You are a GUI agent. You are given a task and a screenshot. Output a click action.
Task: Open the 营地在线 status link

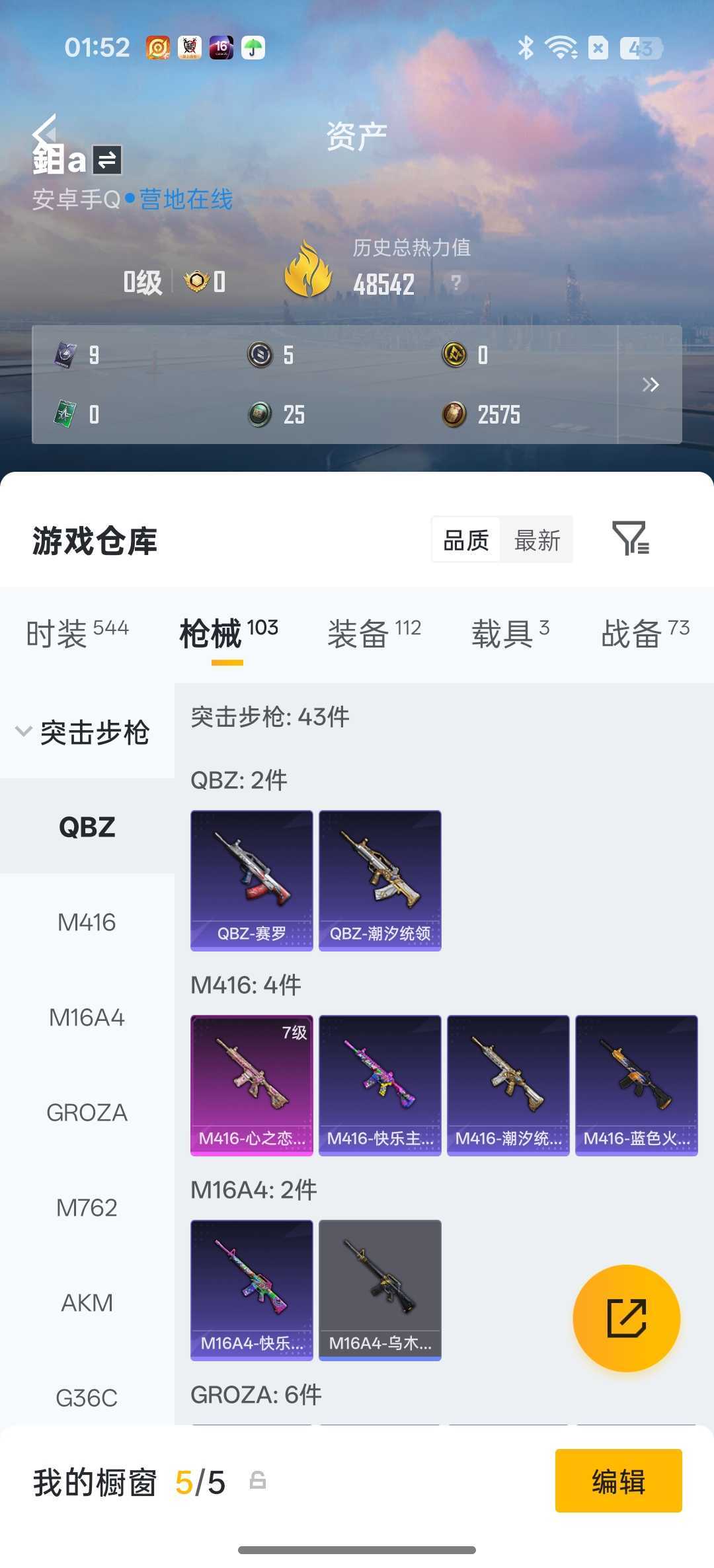pyautogui.click(x=185, y=200)
